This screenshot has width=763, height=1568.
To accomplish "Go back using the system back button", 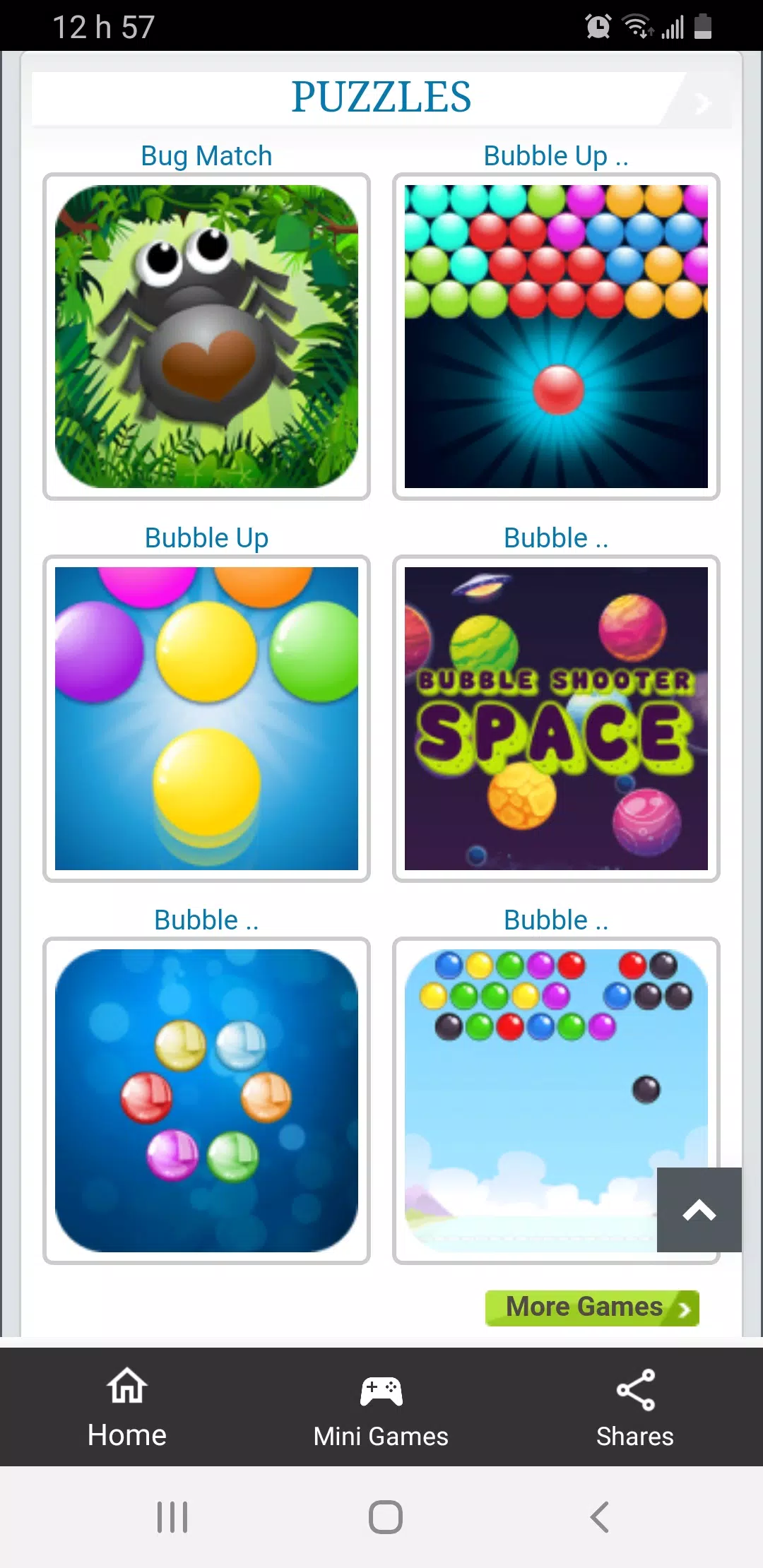I will pyautogui.click(x=599, y=1517).
